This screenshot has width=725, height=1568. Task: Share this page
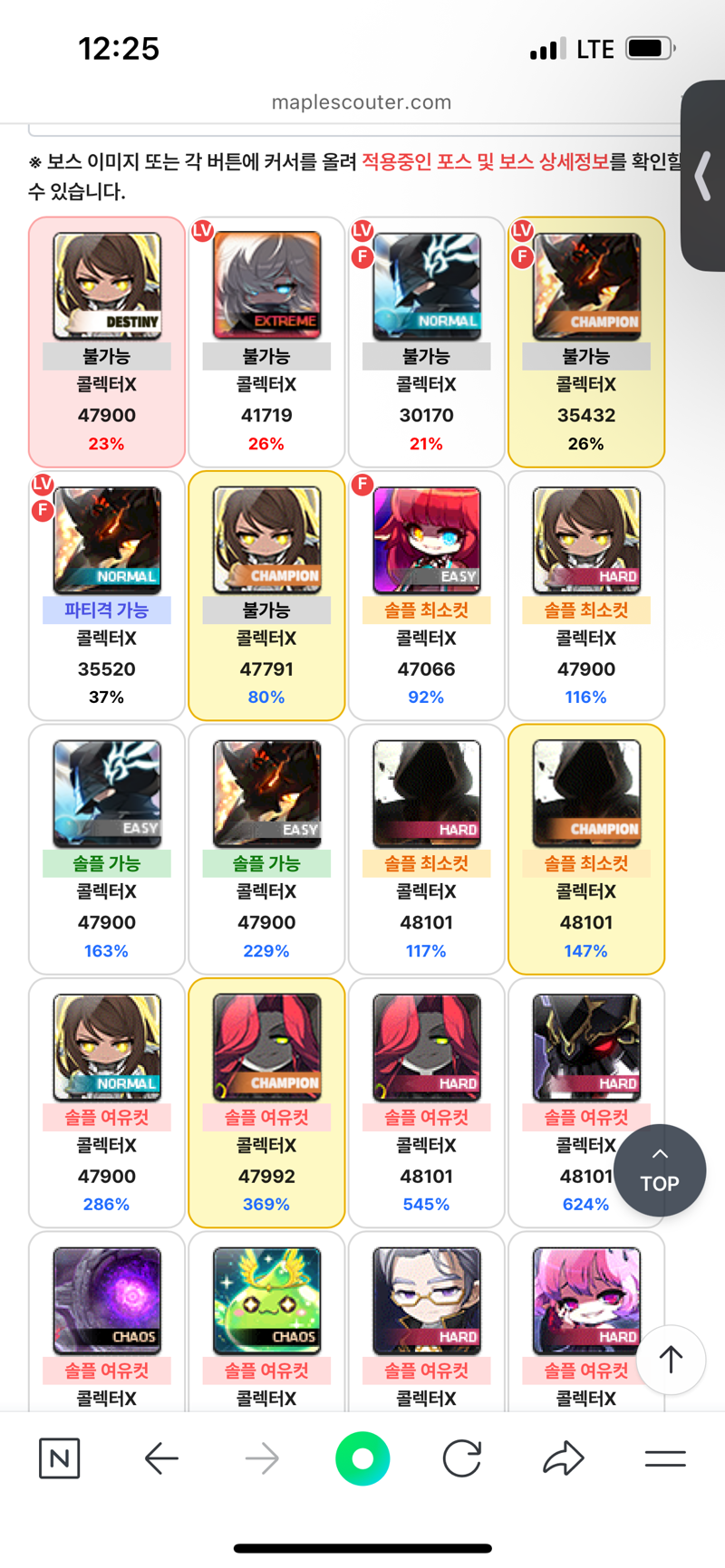(564, 1458)
